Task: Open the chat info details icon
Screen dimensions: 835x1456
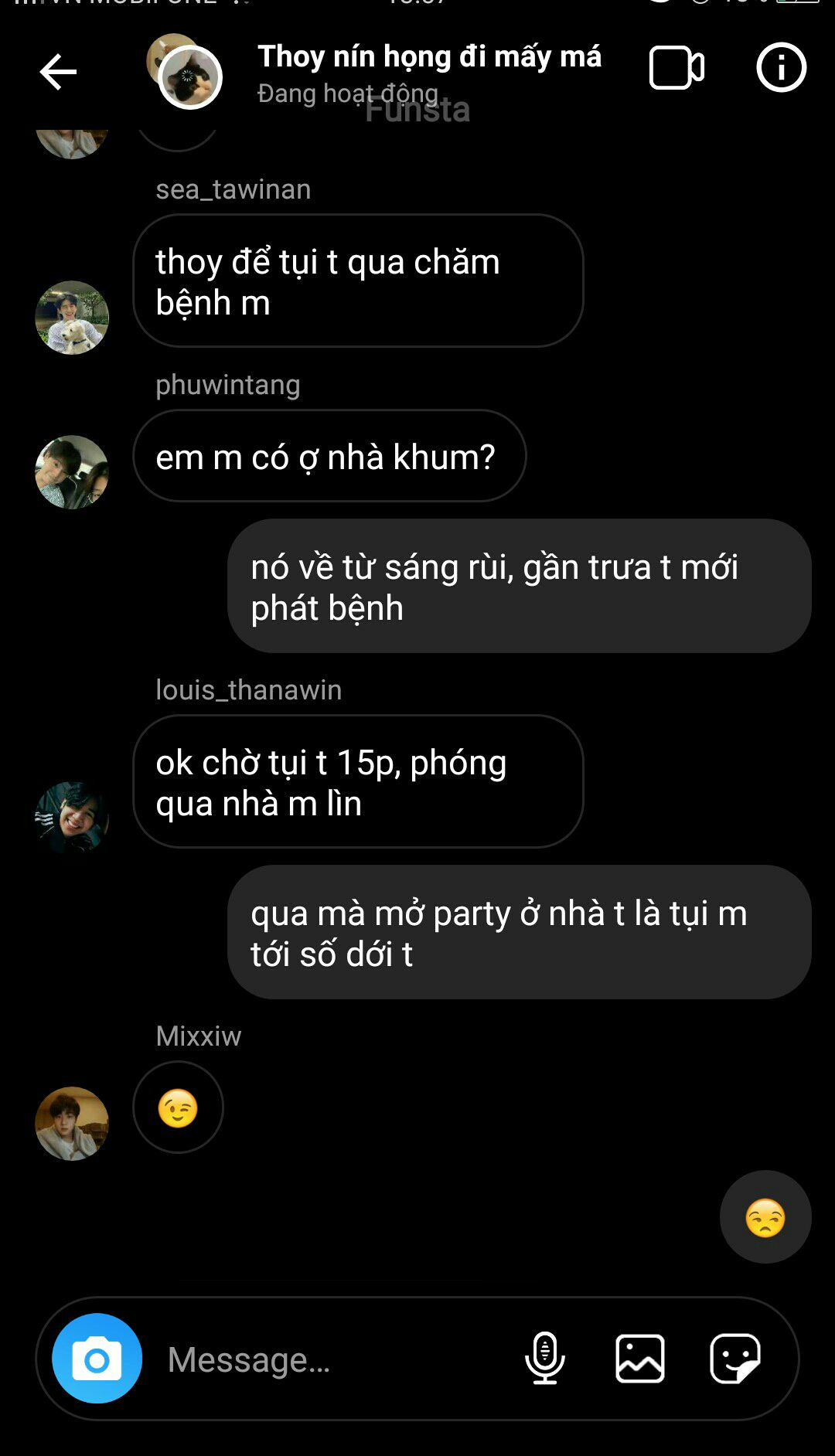Action: tap(781, 68)
